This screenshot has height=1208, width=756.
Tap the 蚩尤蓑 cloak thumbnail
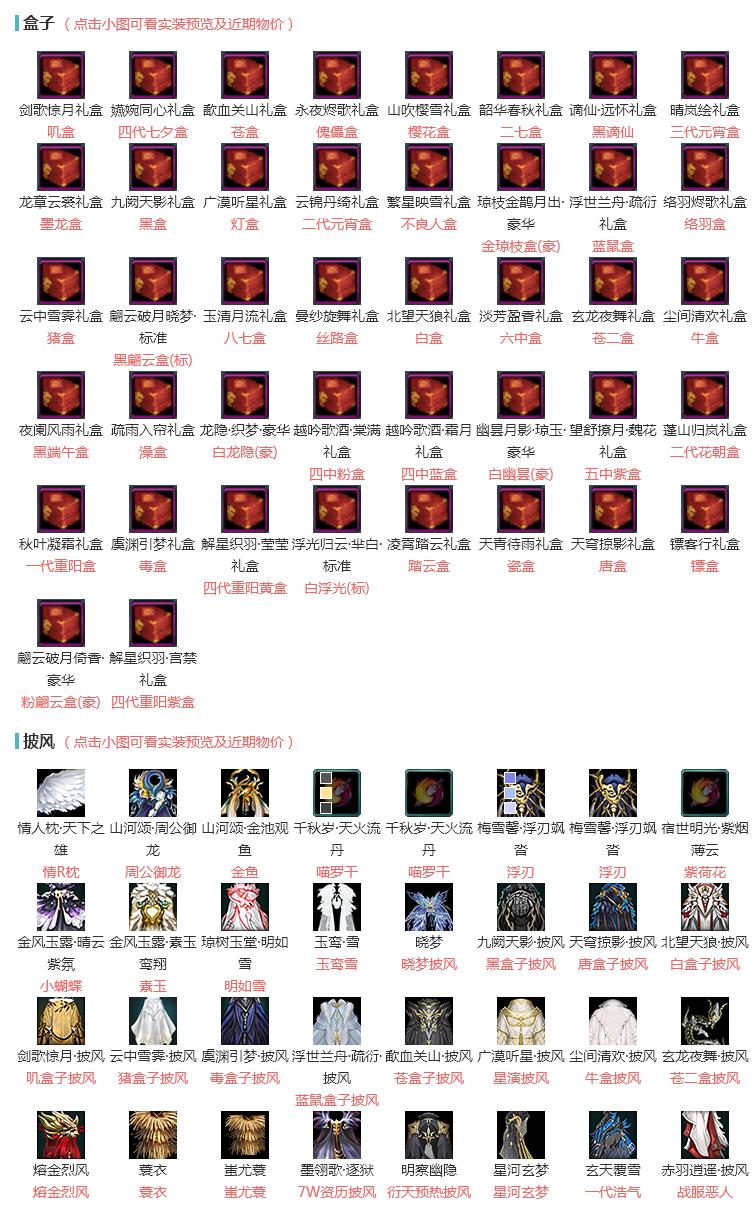tap(245, 1135)
